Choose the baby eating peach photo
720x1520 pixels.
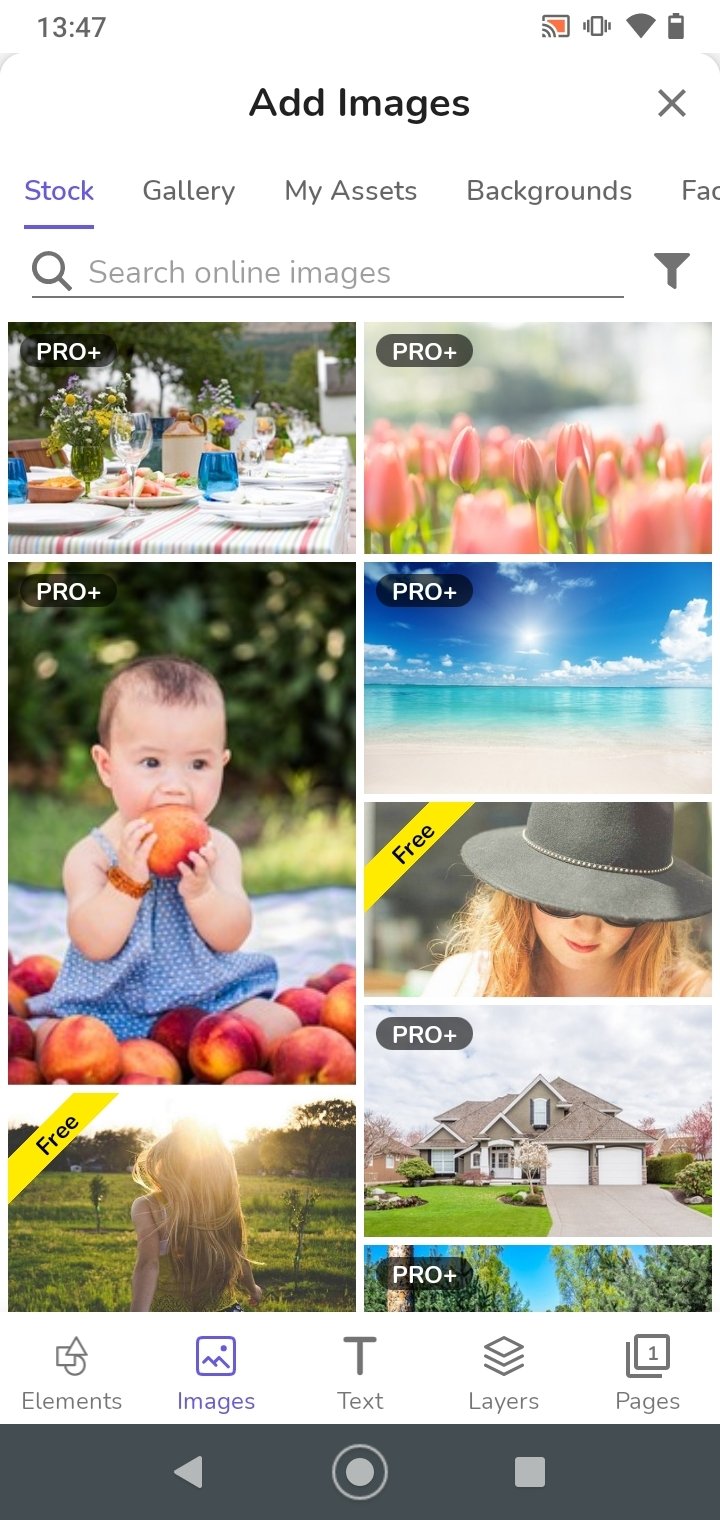point(182,822)
